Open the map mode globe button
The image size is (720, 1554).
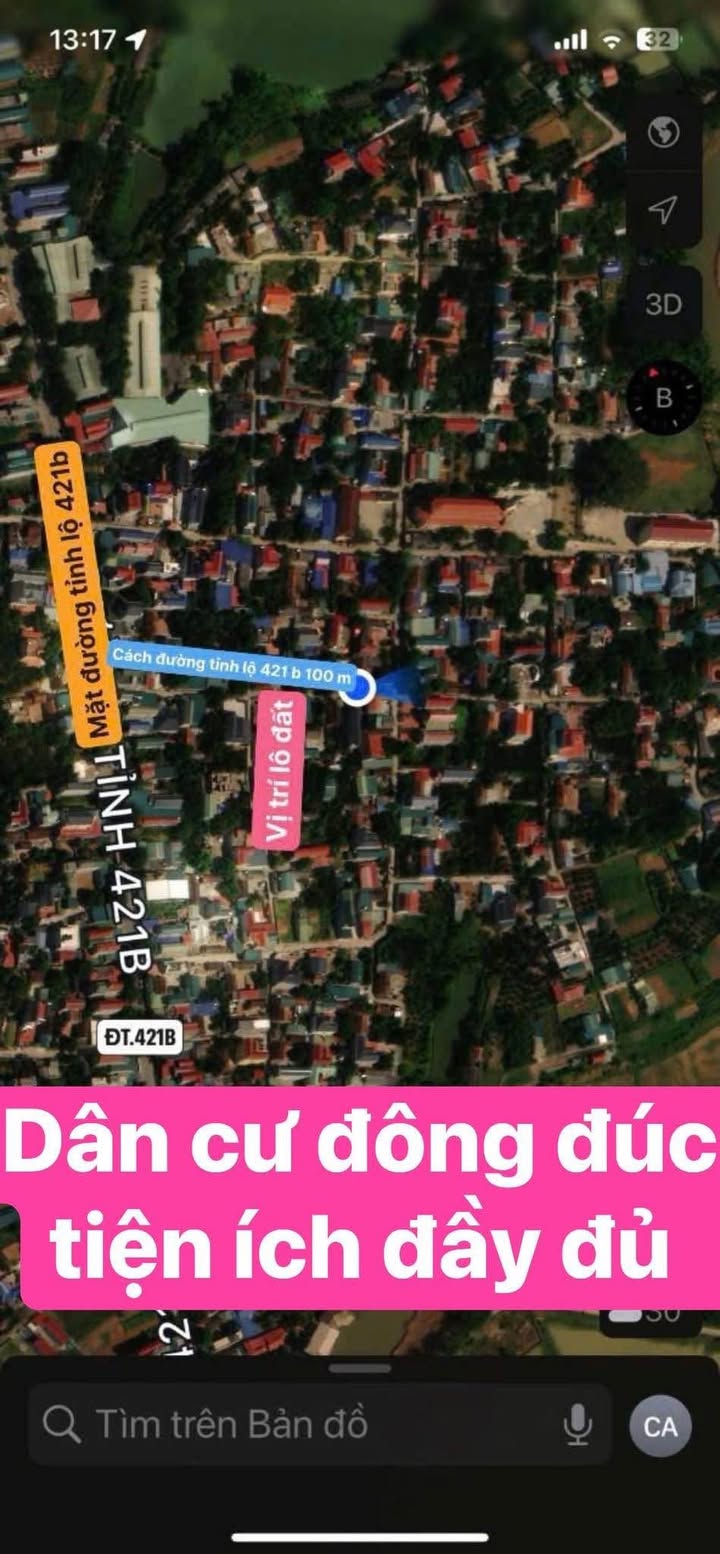pos(663,132)
